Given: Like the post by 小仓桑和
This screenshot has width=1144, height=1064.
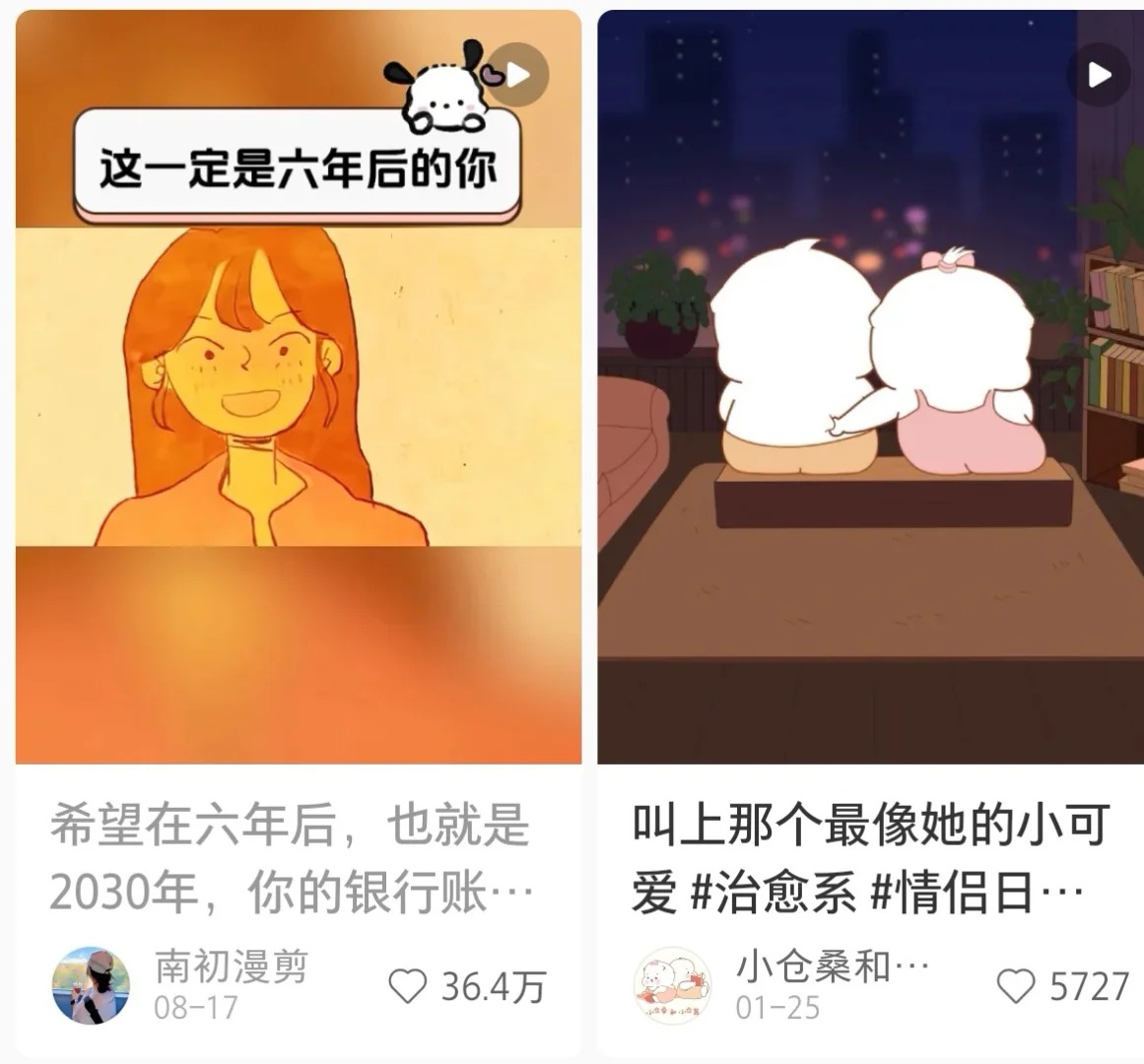Looking at the screenshot, I should 1016,986.
